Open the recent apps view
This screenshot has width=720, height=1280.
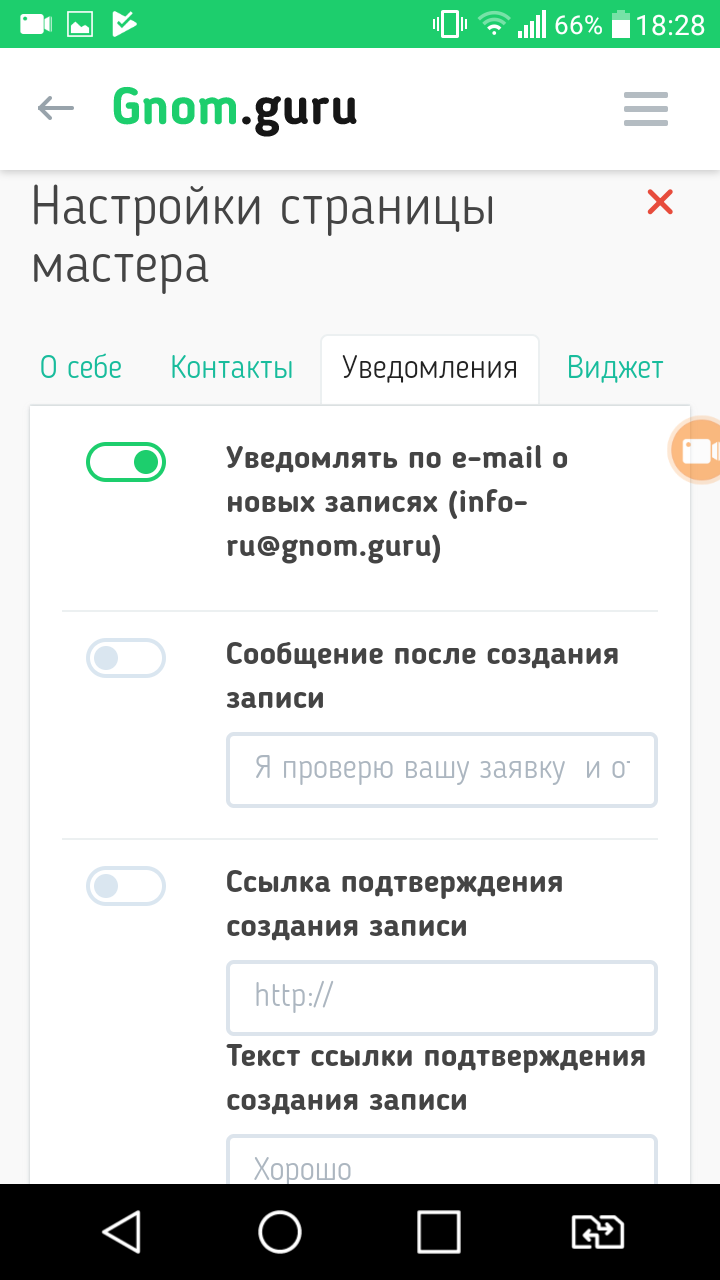pos(438,1232)
